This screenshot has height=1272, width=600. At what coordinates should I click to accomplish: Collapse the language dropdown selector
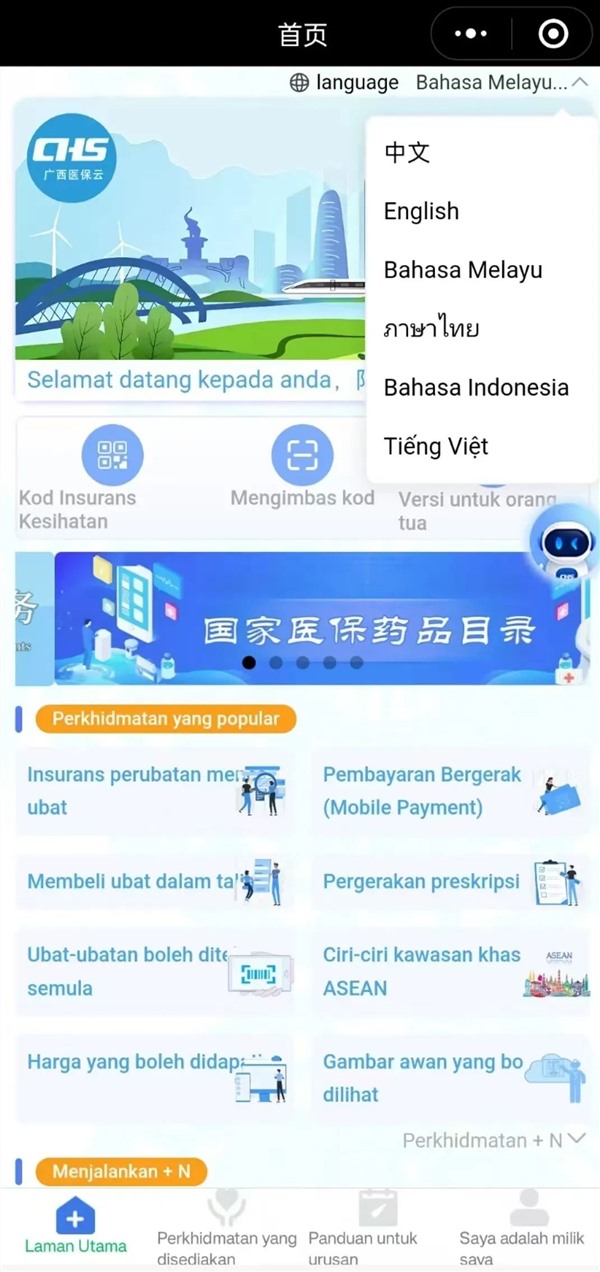pos(580,83)
